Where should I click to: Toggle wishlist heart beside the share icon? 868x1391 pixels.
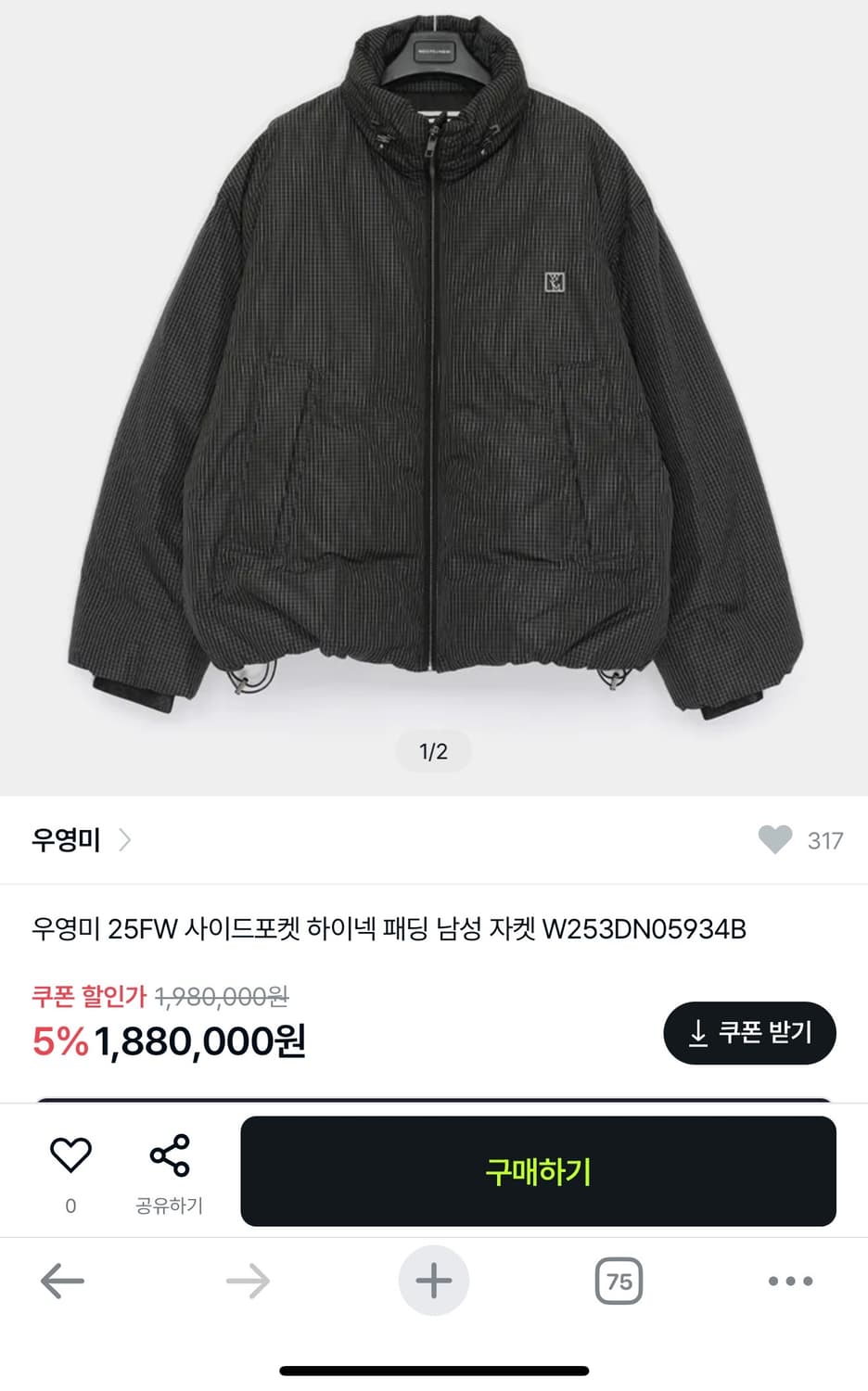(x=70, y=1155)
